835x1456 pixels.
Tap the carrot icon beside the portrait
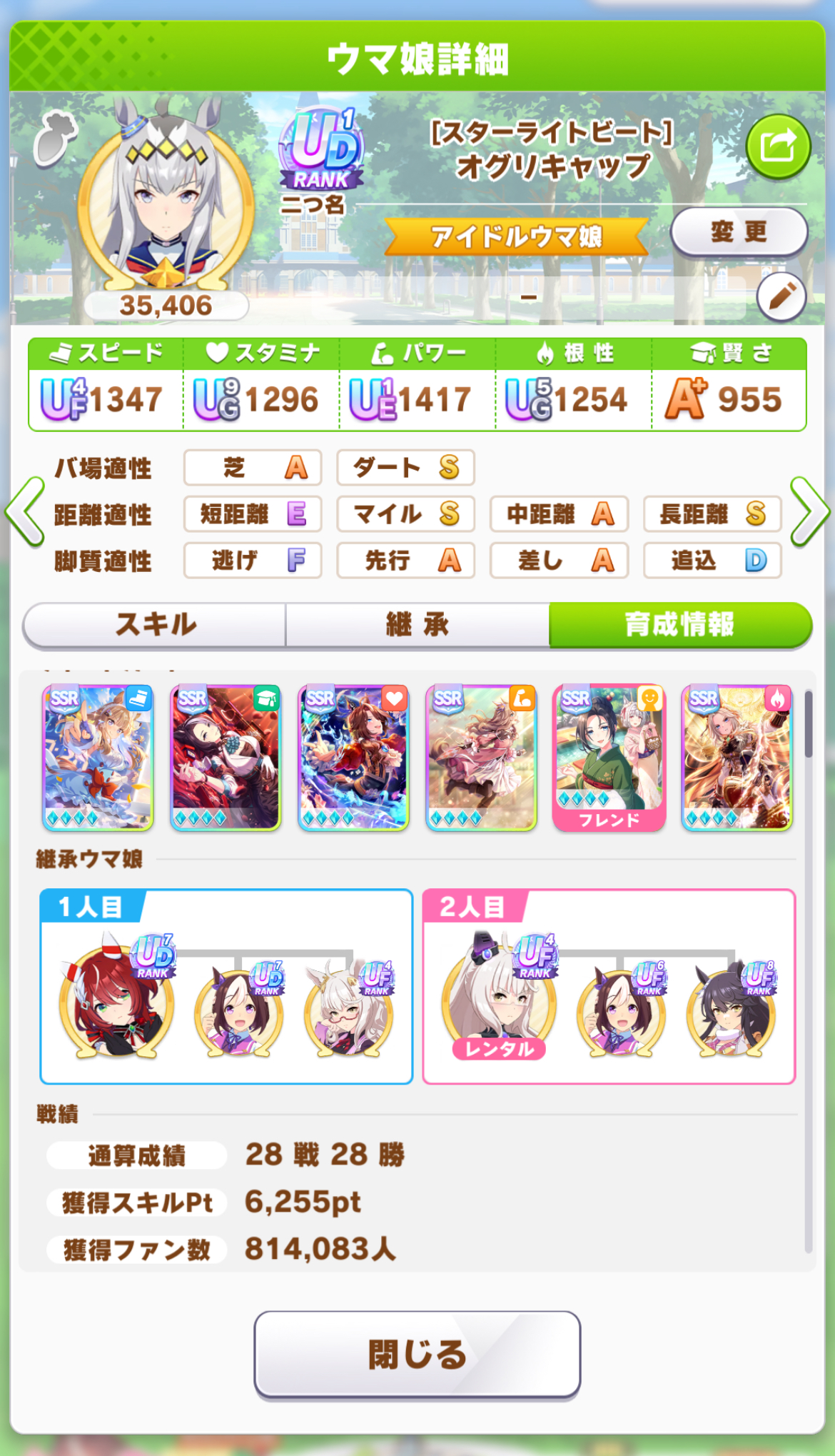click(54, 139)
